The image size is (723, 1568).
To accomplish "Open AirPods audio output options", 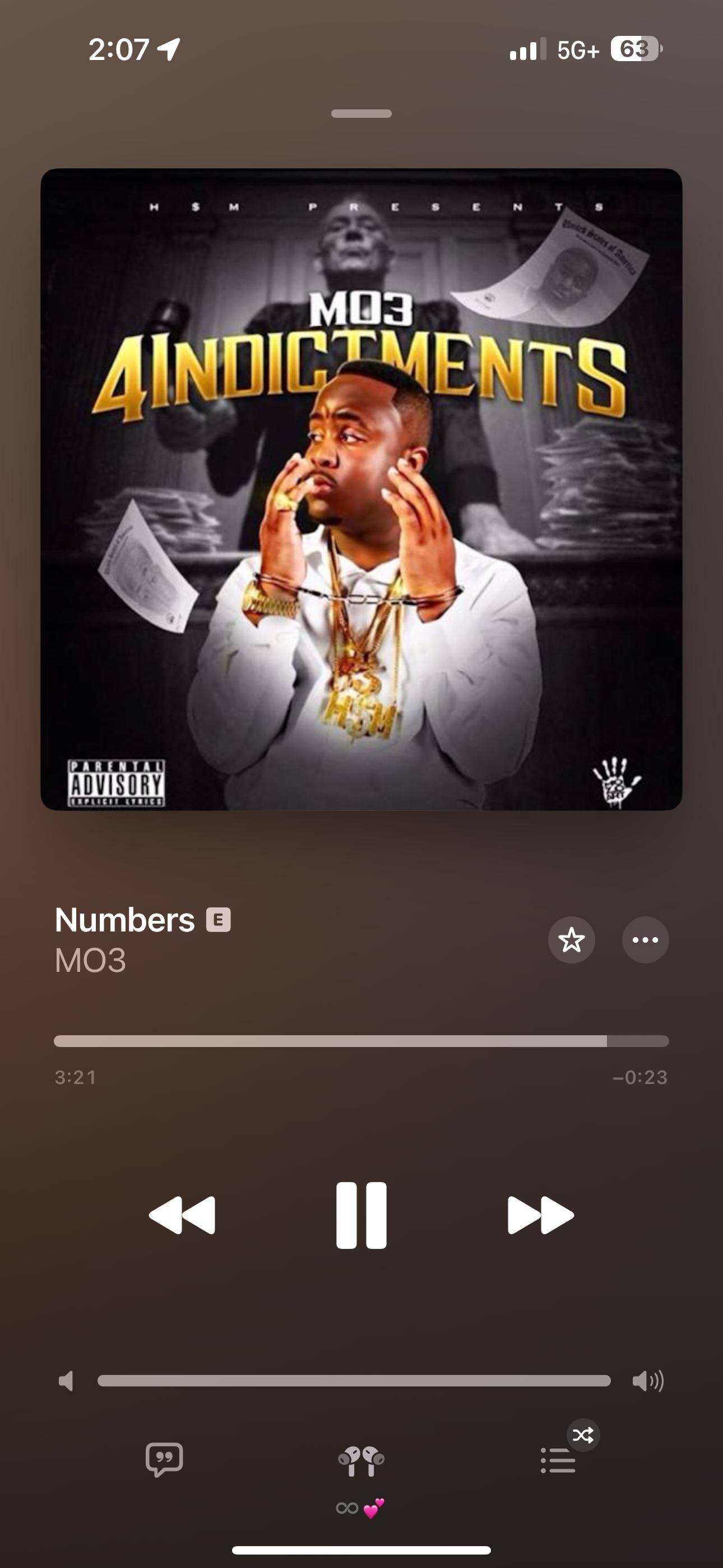I will click(x=361, y=1461).
